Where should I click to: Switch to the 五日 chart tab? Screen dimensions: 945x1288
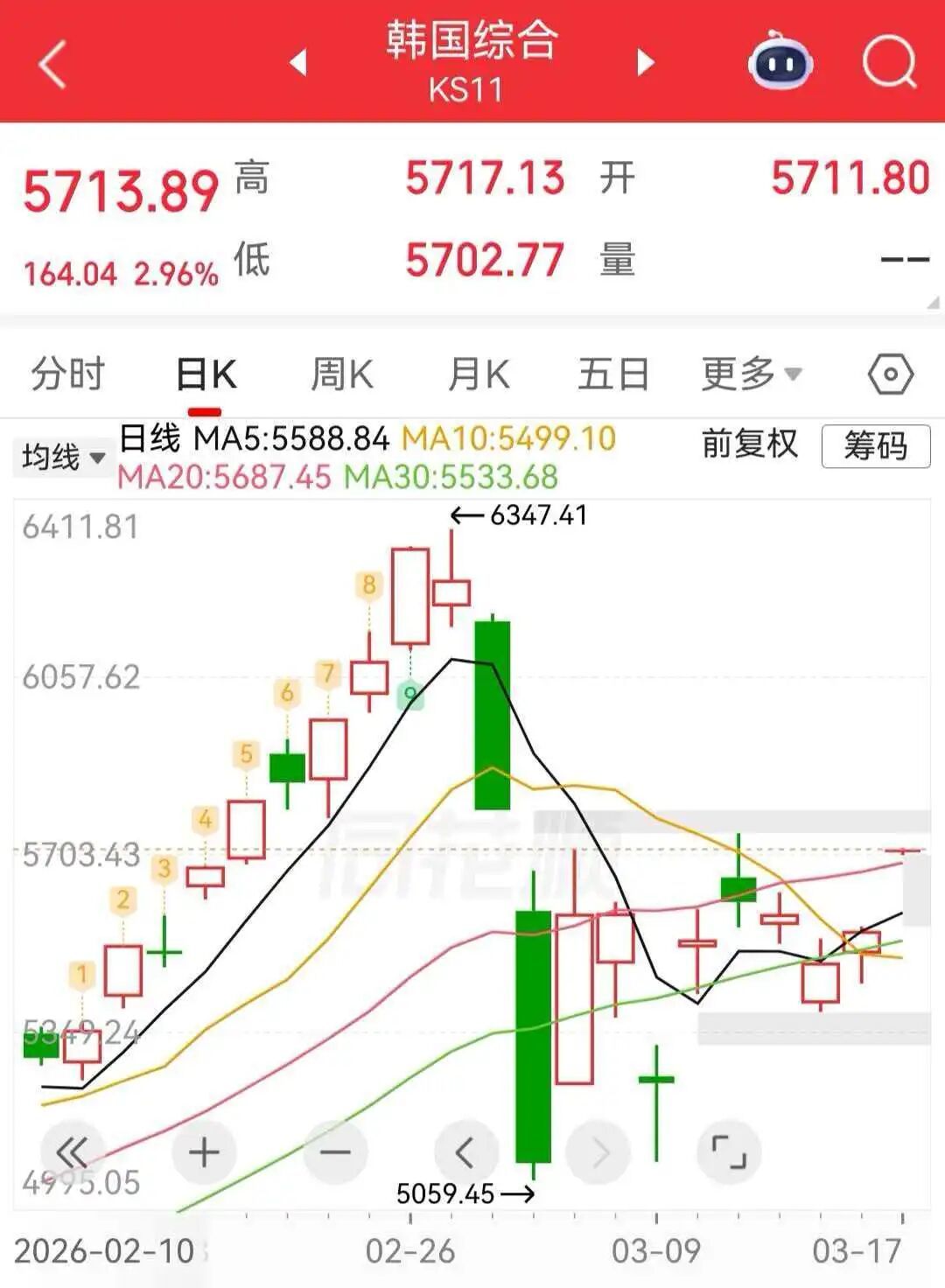coord(613,374)
